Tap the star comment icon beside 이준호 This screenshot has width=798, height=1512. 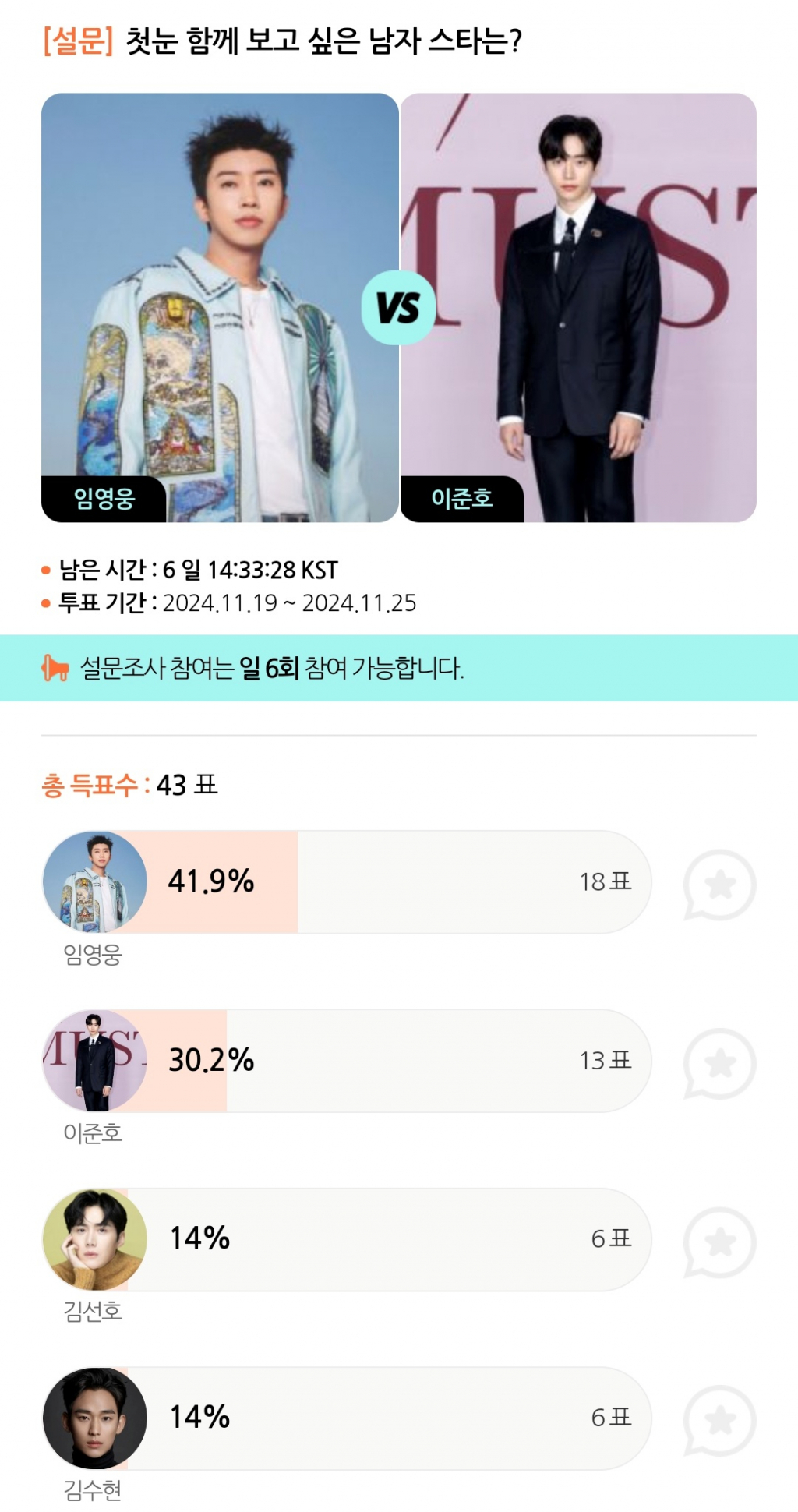(719, 1063)
